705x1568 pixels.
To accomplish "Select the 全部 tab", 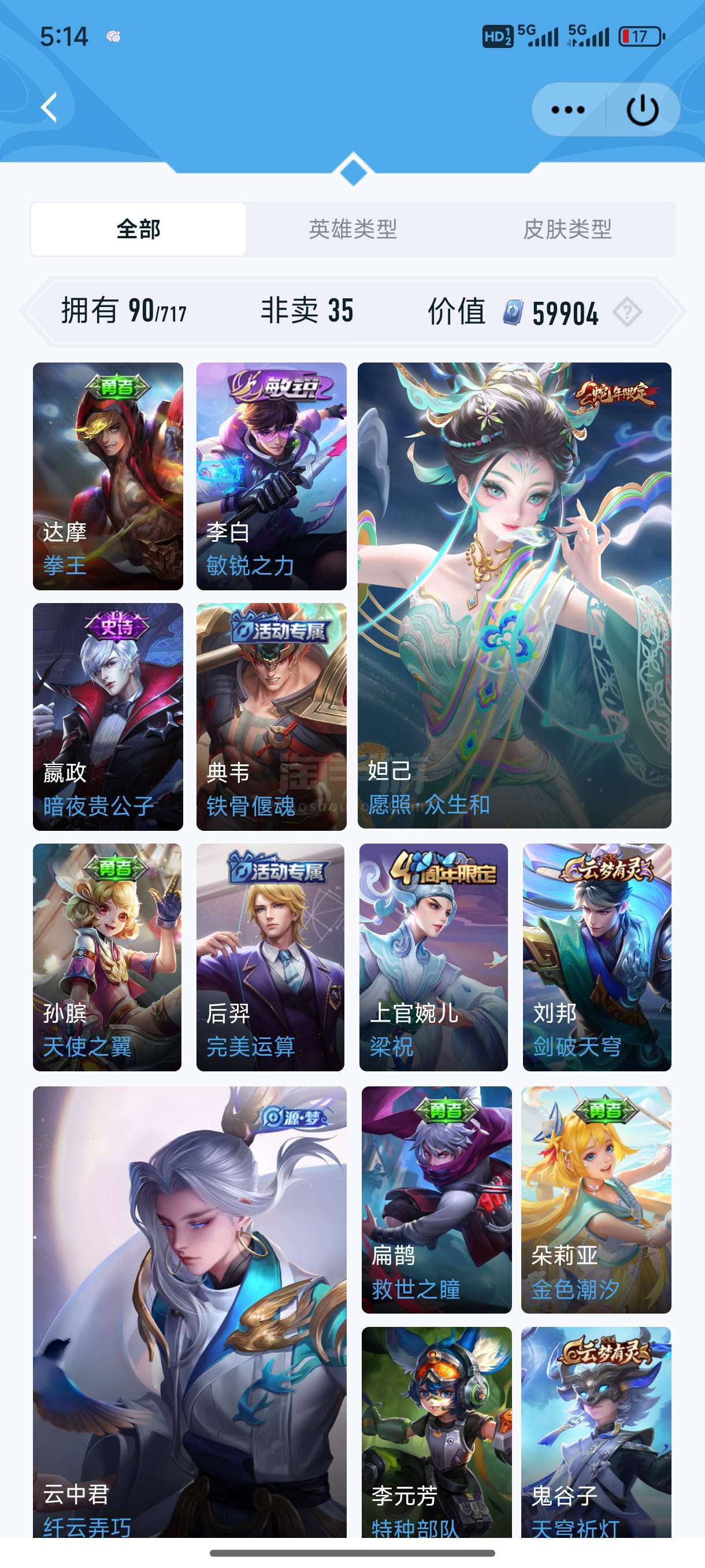I will pyautogui.click(x=139, y=229).
